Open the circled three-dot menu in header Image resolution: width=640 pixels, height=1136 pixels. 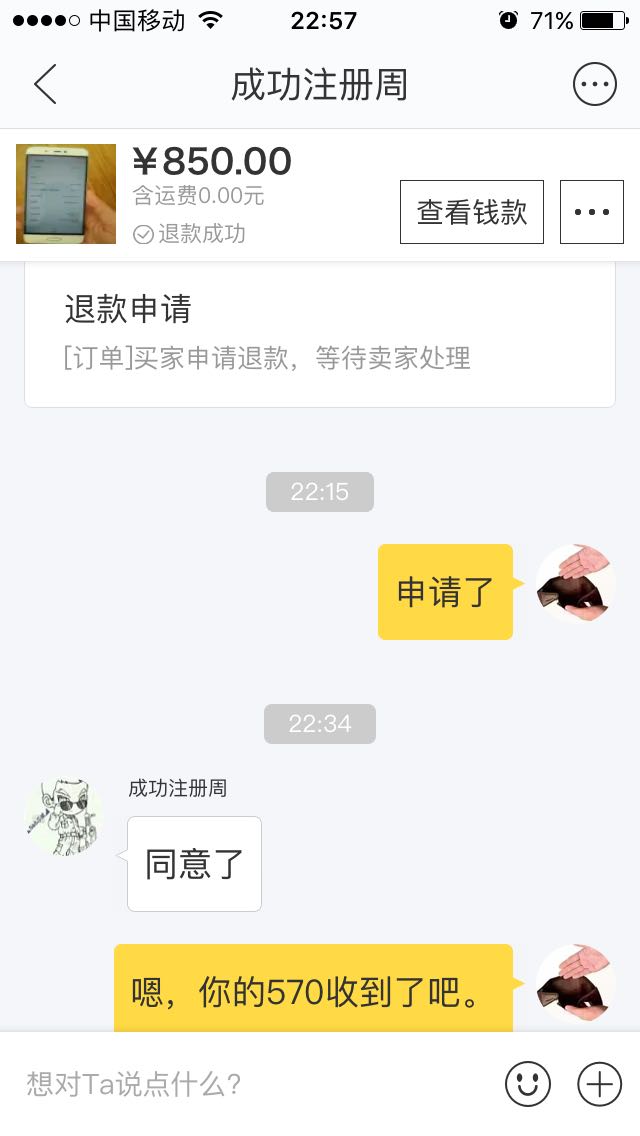click(x=594, y=84)
